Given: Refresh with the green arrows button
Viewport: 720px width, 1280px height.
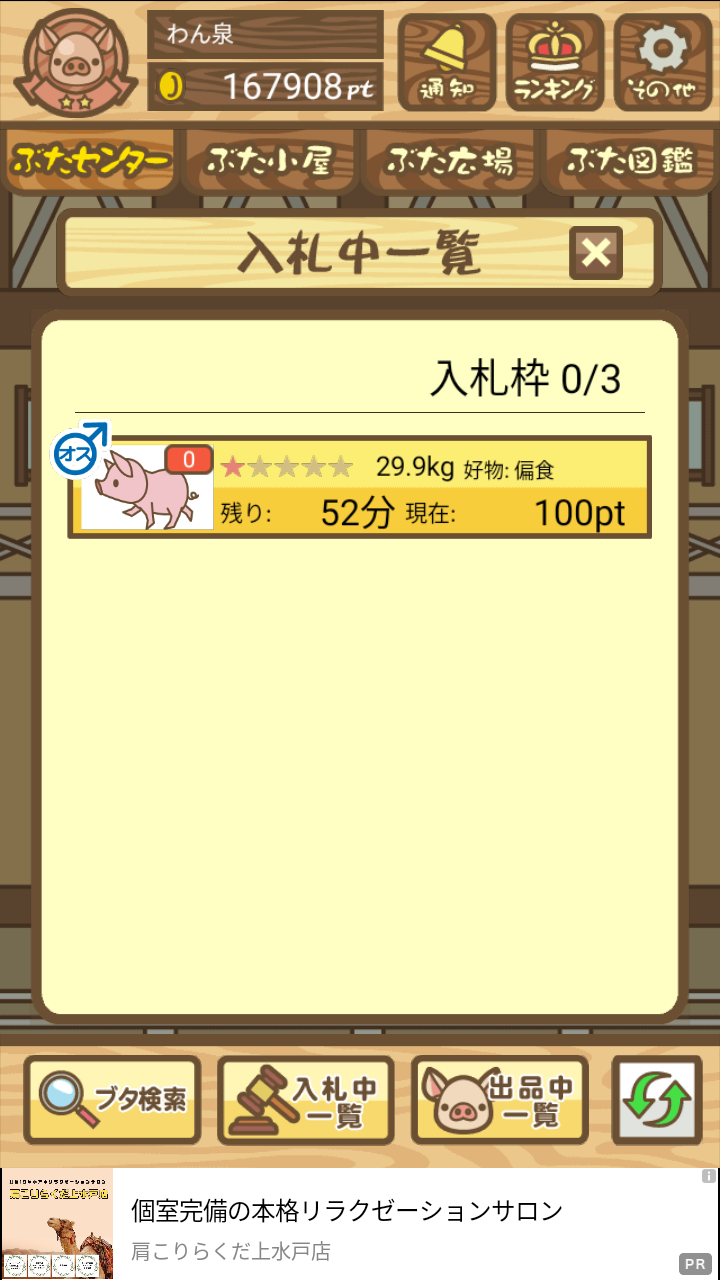Looking at the screenshot, I should [x=657, y=1100].
